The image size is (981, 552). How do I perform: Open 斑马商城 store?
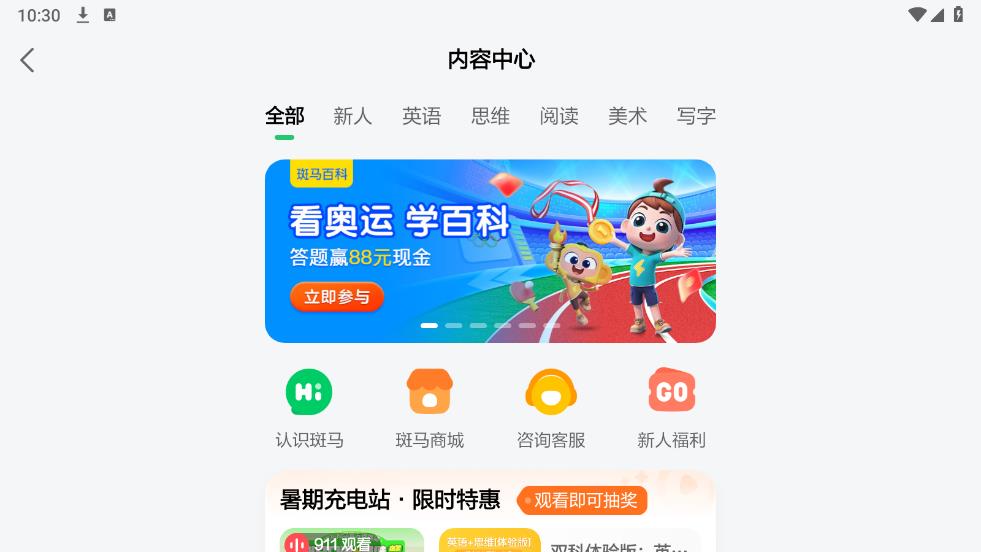[x=430, y=407]
